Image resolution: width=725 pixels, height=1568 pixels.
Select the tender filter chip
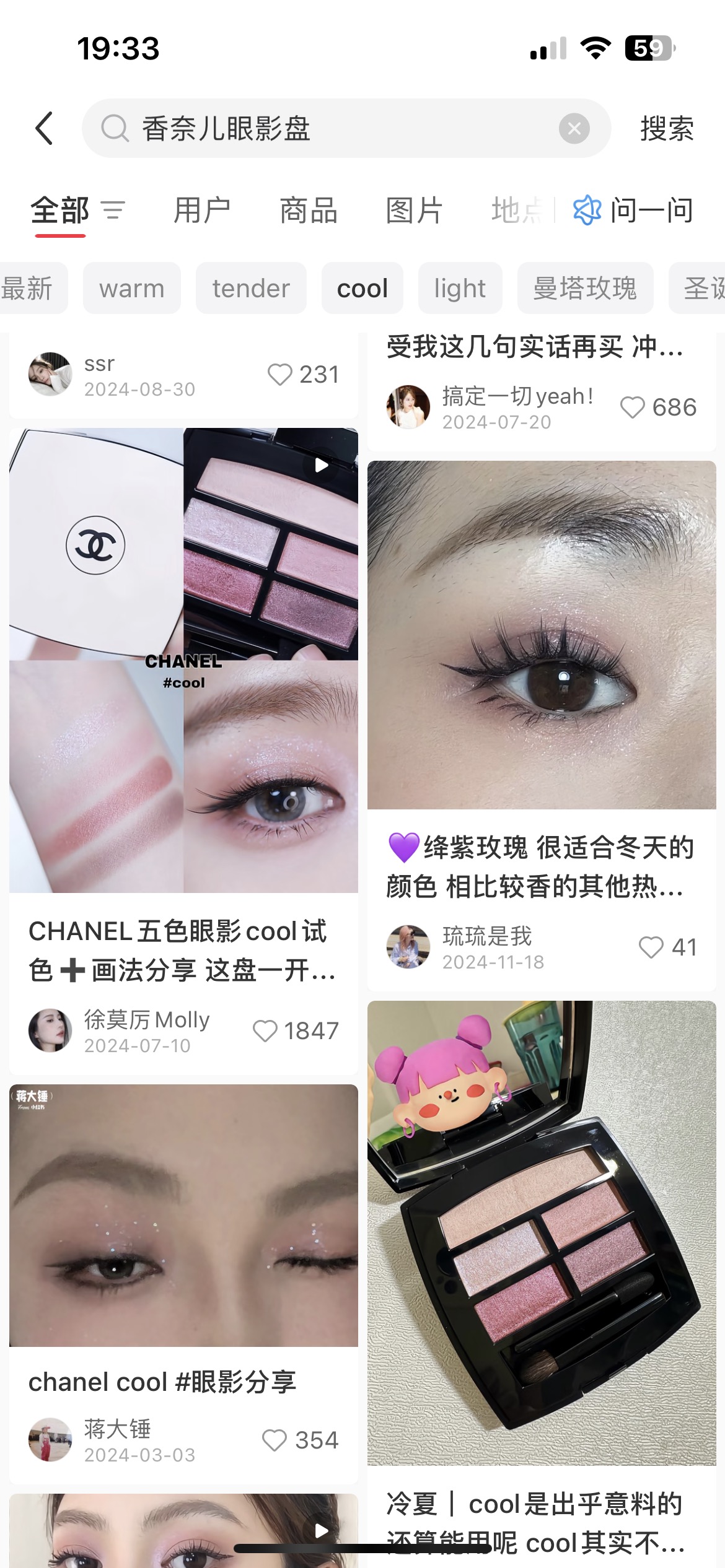pos(251,289)
